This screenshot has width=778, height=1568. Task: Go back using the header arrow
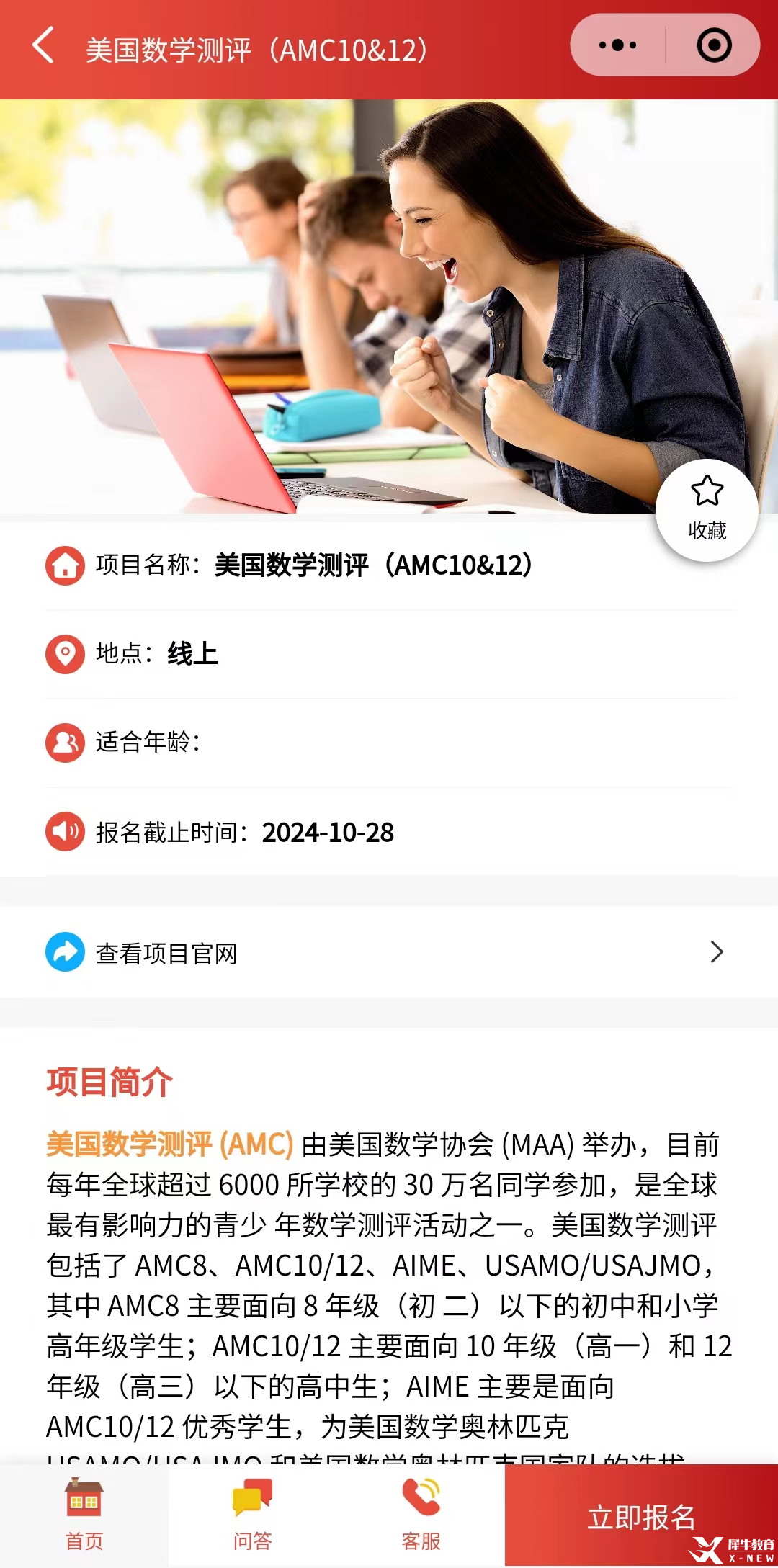coord(43,46)
